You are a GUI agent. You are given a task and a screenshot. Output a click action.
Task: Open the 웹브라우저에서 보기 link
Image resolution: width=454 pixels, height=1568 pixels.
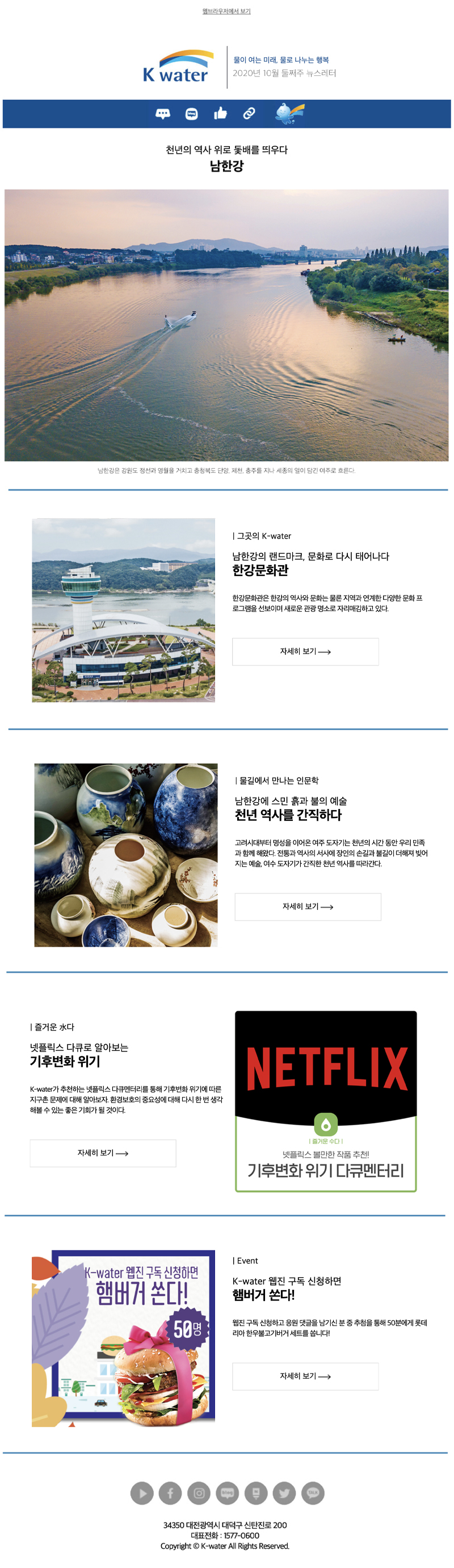point(226,11)
